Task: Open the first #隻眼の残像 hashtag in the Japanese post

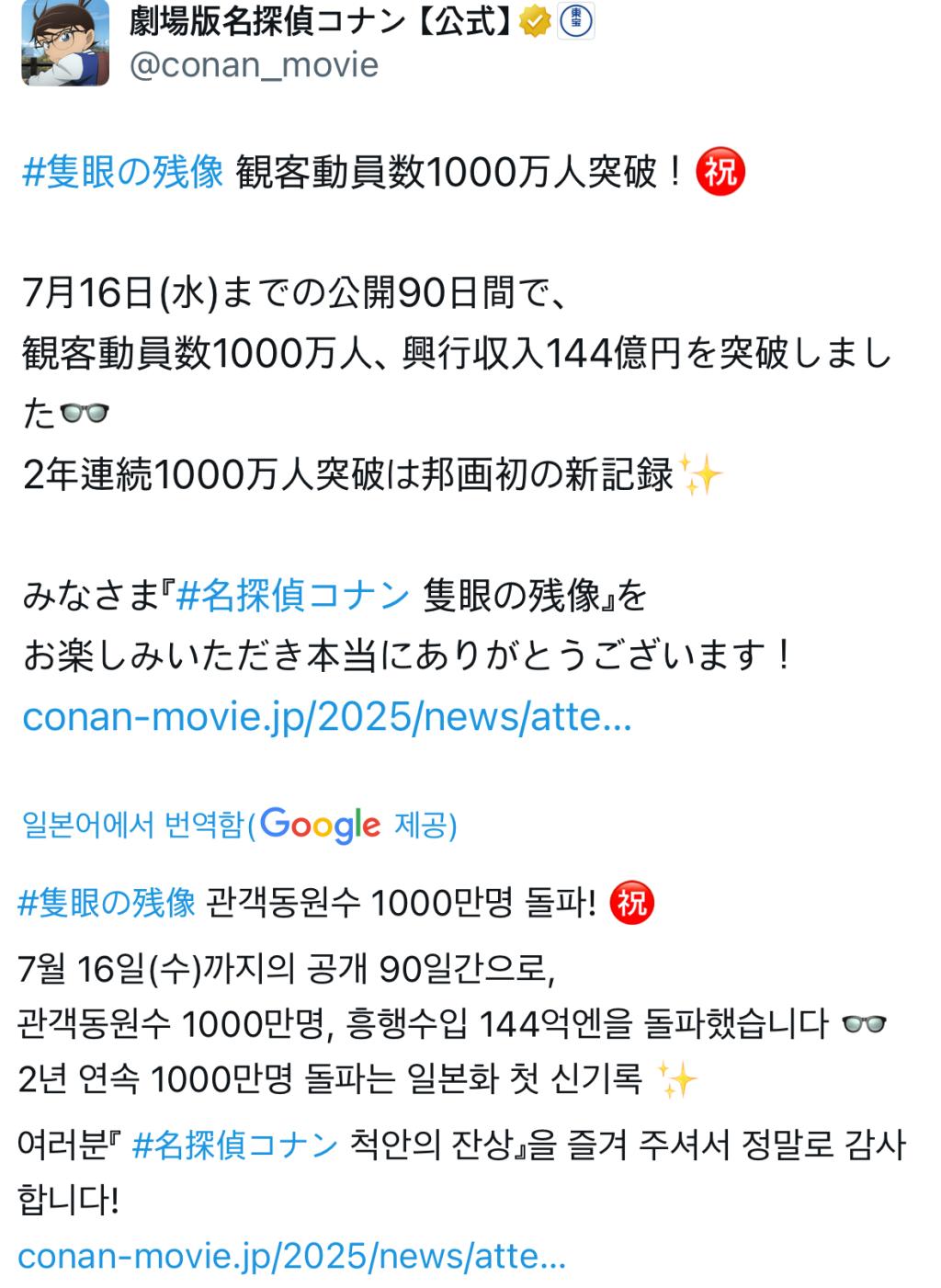Action: [122, 171]
